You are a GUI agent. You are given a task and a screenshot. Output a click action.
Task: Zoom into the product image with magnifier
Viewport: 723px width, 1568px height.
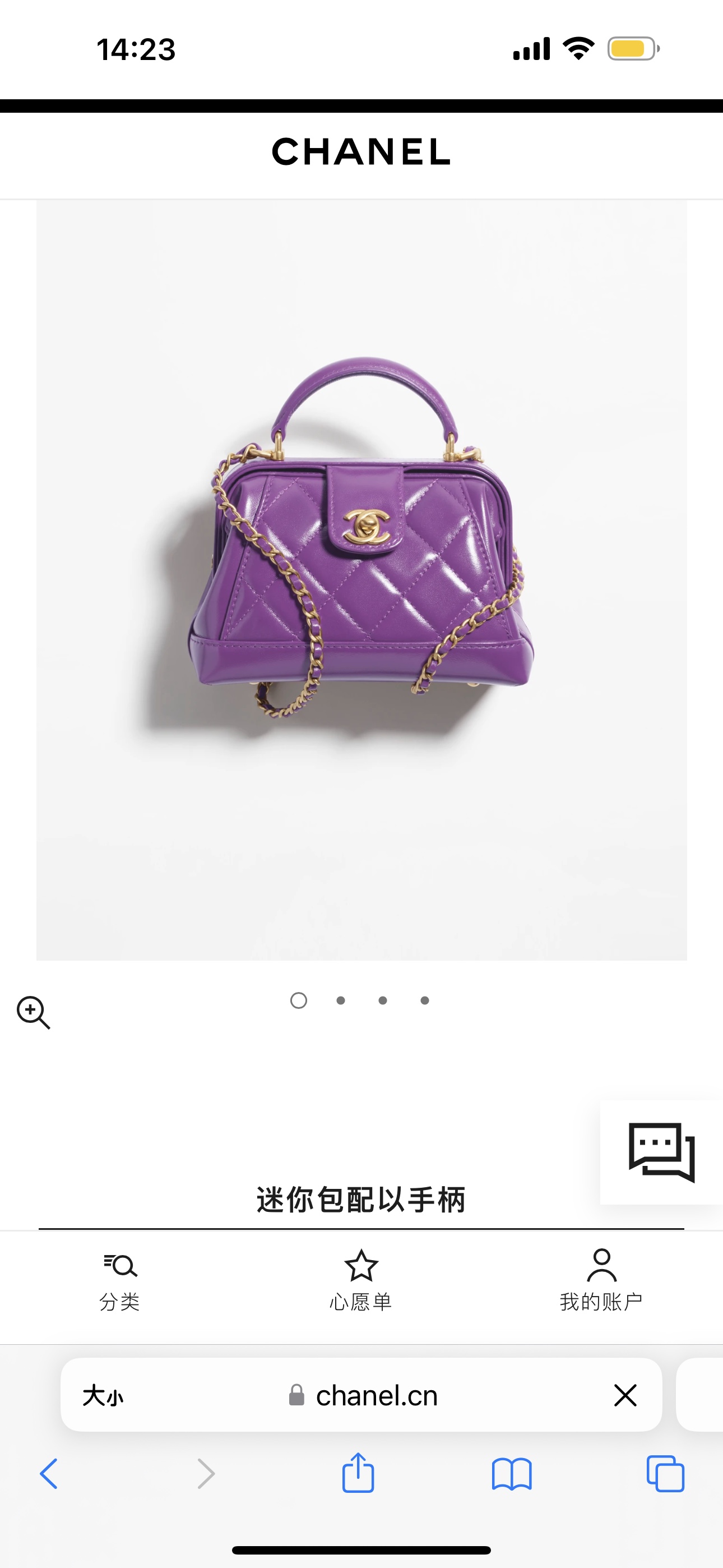[x=34, y=1012]
